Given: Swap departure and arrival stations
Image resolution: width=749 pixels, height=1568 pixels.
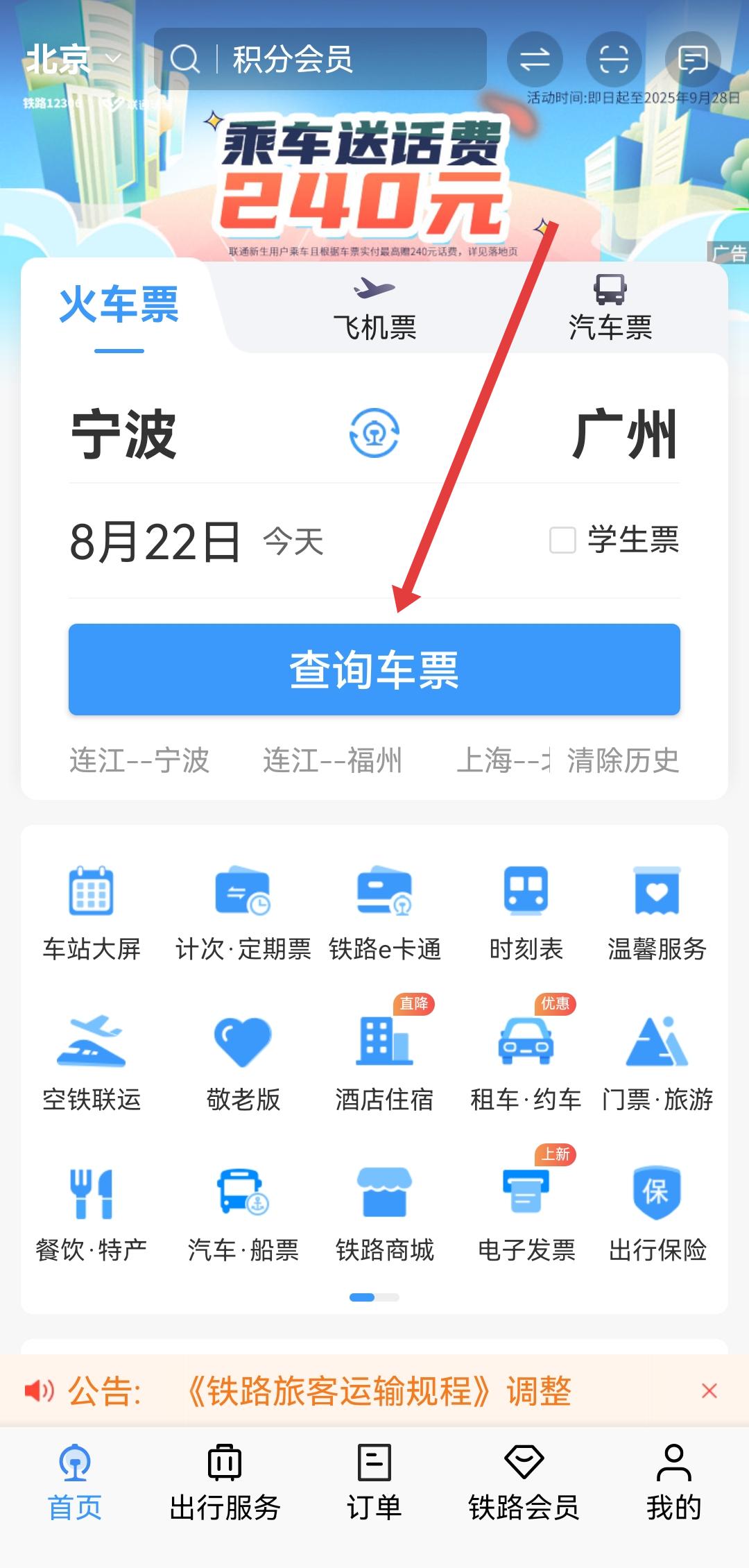Looking at the screenshot, I should point(374,433).
